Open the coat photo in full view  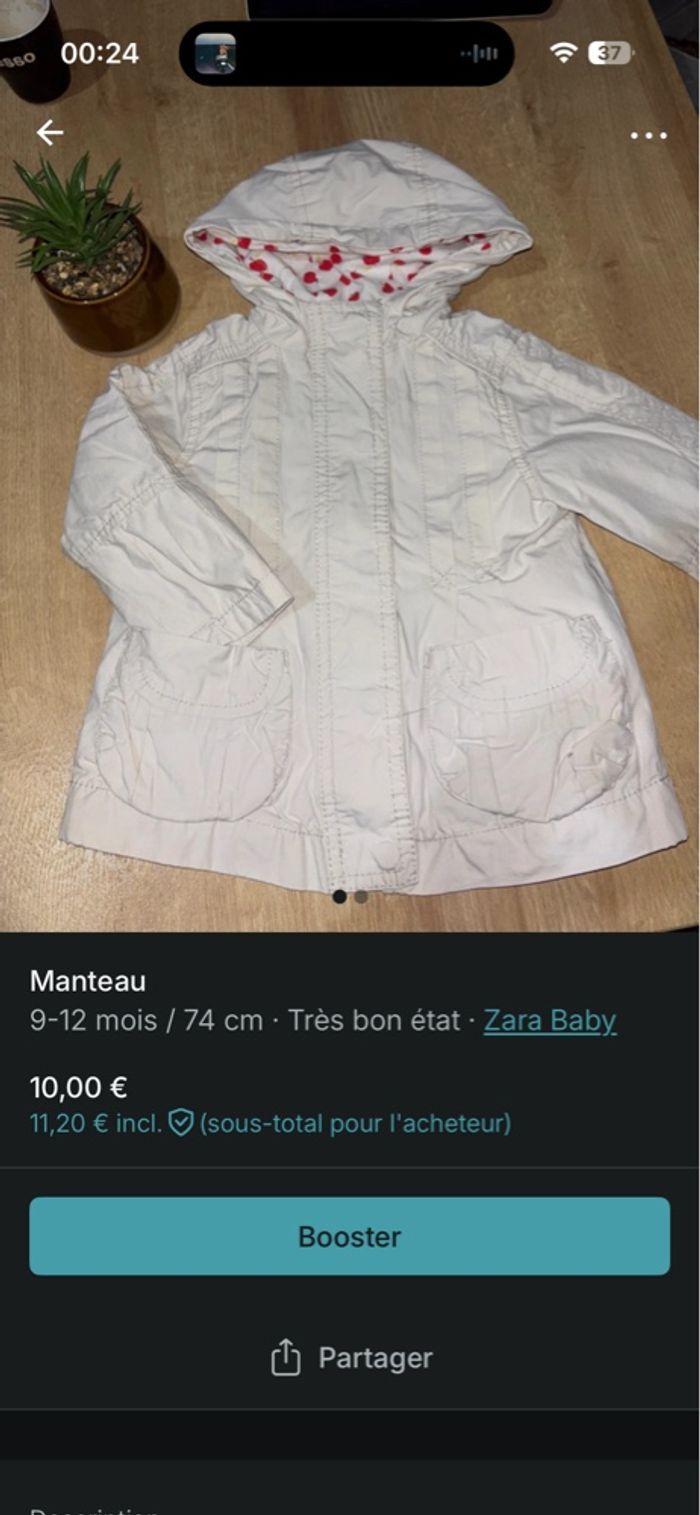coord(370,520)
